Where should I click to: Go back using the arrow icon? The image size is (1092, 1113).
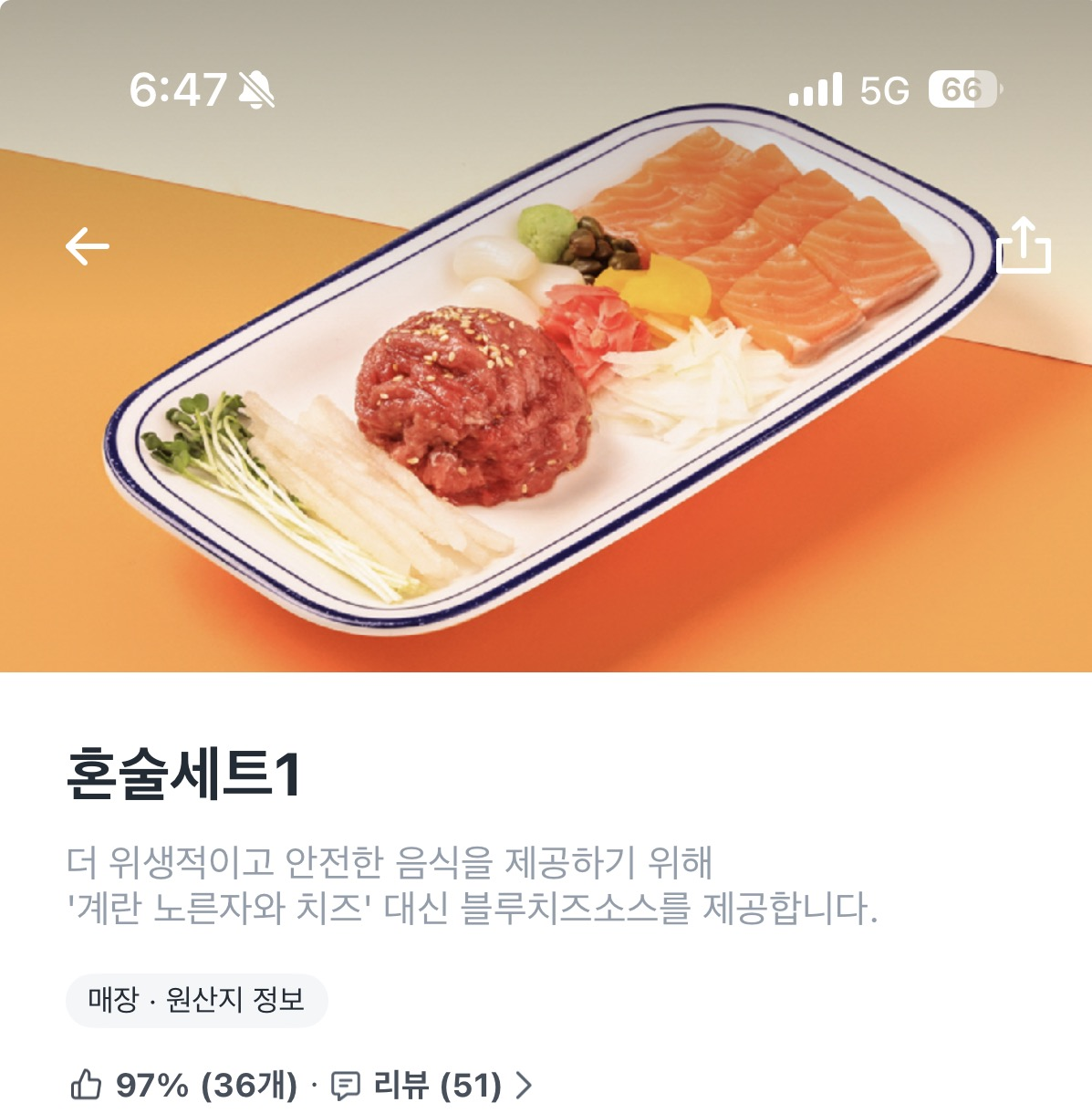click(x=88, y=246)
